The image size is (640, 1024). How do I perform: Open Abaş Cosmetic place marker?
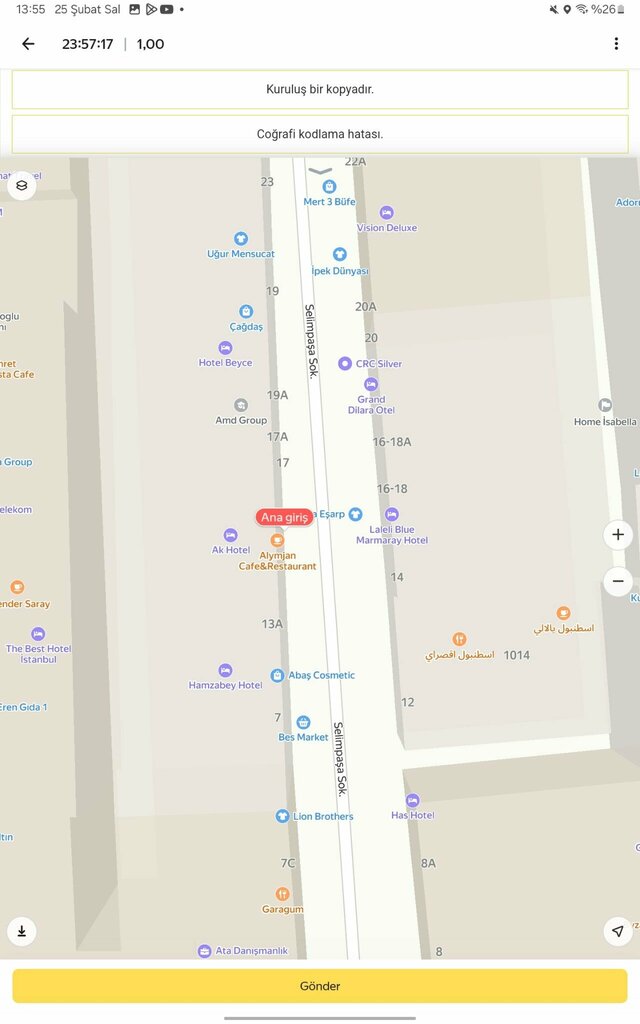coord(277,675)
